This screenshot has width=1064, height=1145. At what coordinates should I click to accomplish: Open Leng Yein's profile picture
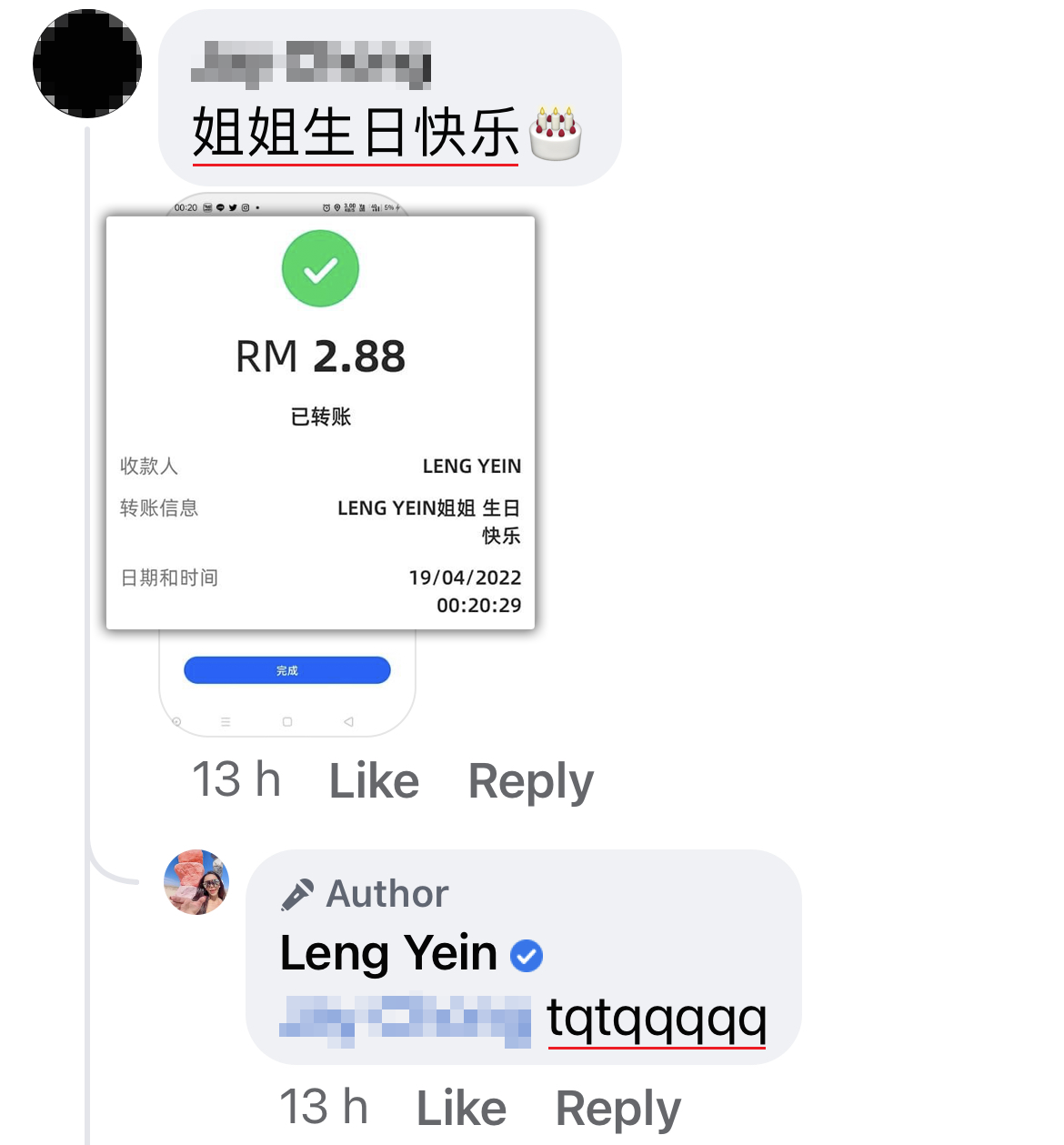[196, 882]
